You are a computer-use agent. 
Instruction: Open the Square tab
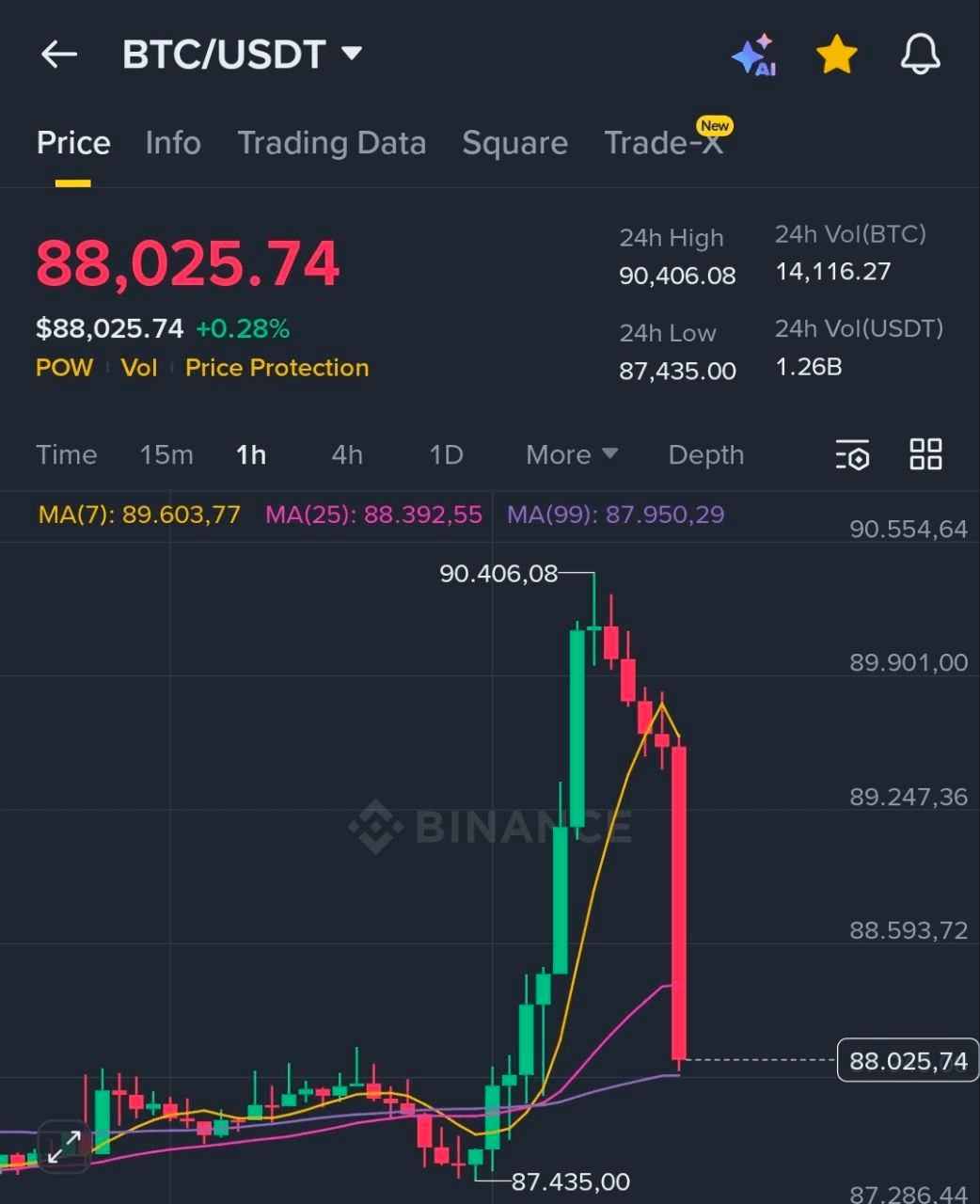514,143
